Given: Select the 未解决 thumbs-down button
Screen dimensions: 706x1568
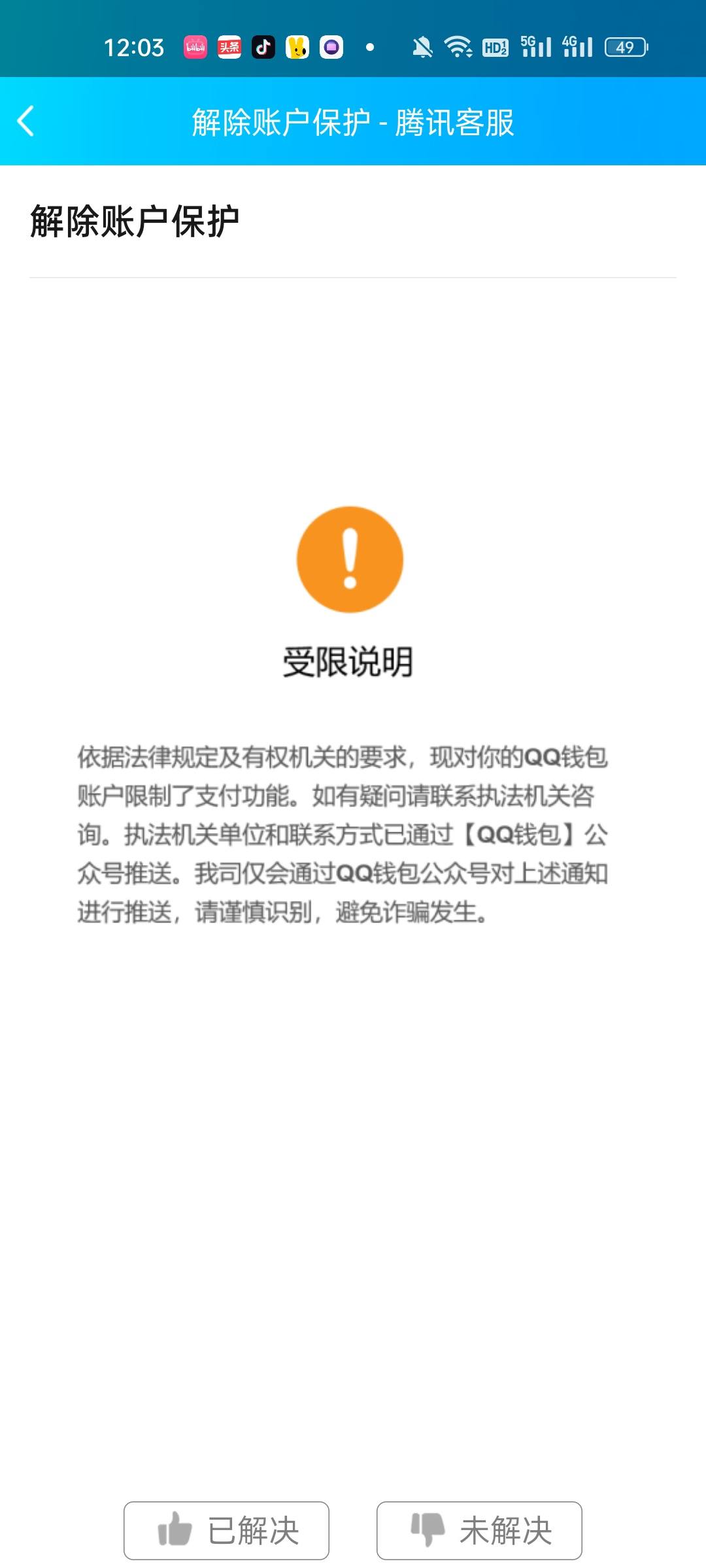Looking at the screenshot, I should coord(479,1530).
